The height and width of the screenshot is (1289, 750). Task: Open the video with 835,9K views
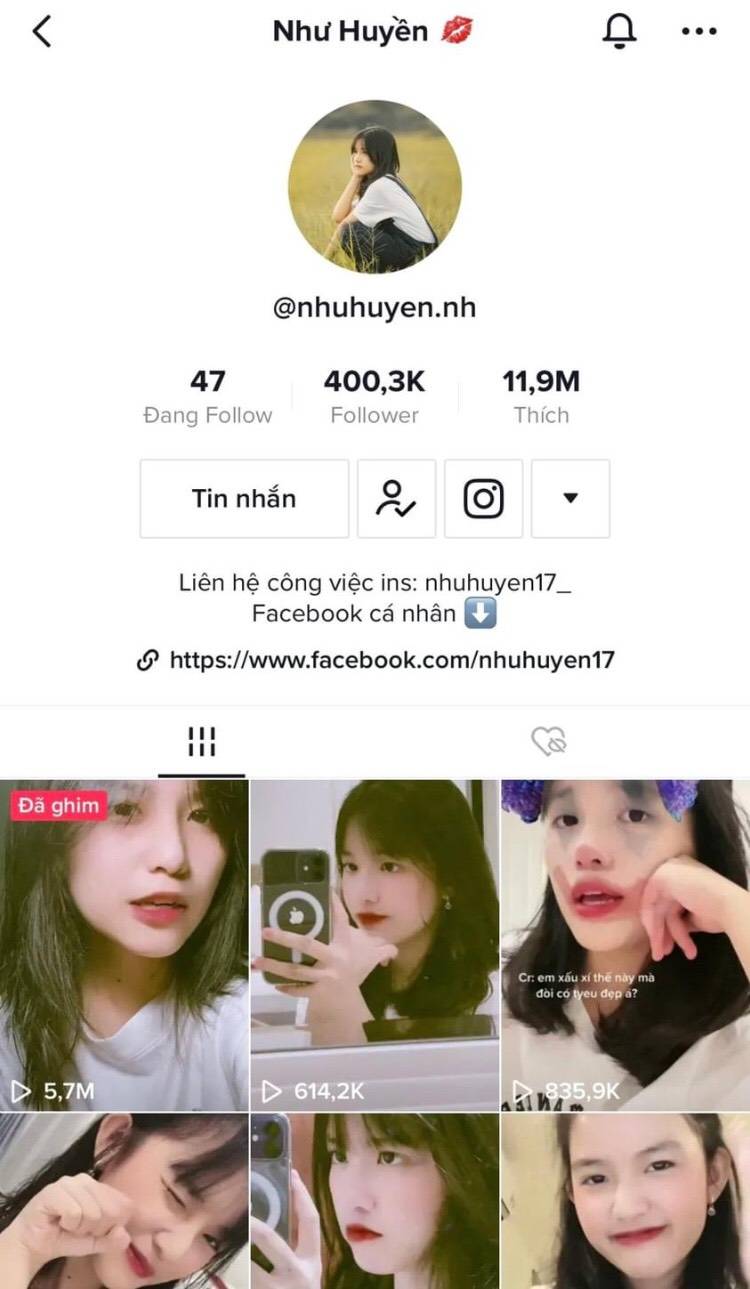(x=625, y=945)
